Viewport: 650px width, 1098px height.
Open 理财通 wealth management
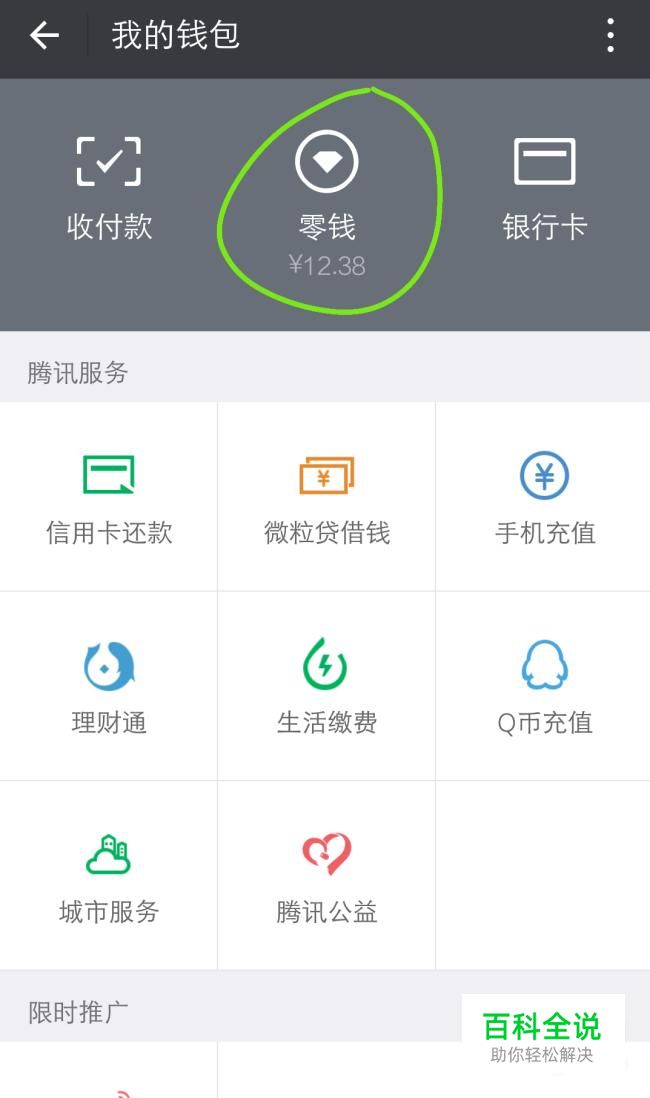click(109, 686)
